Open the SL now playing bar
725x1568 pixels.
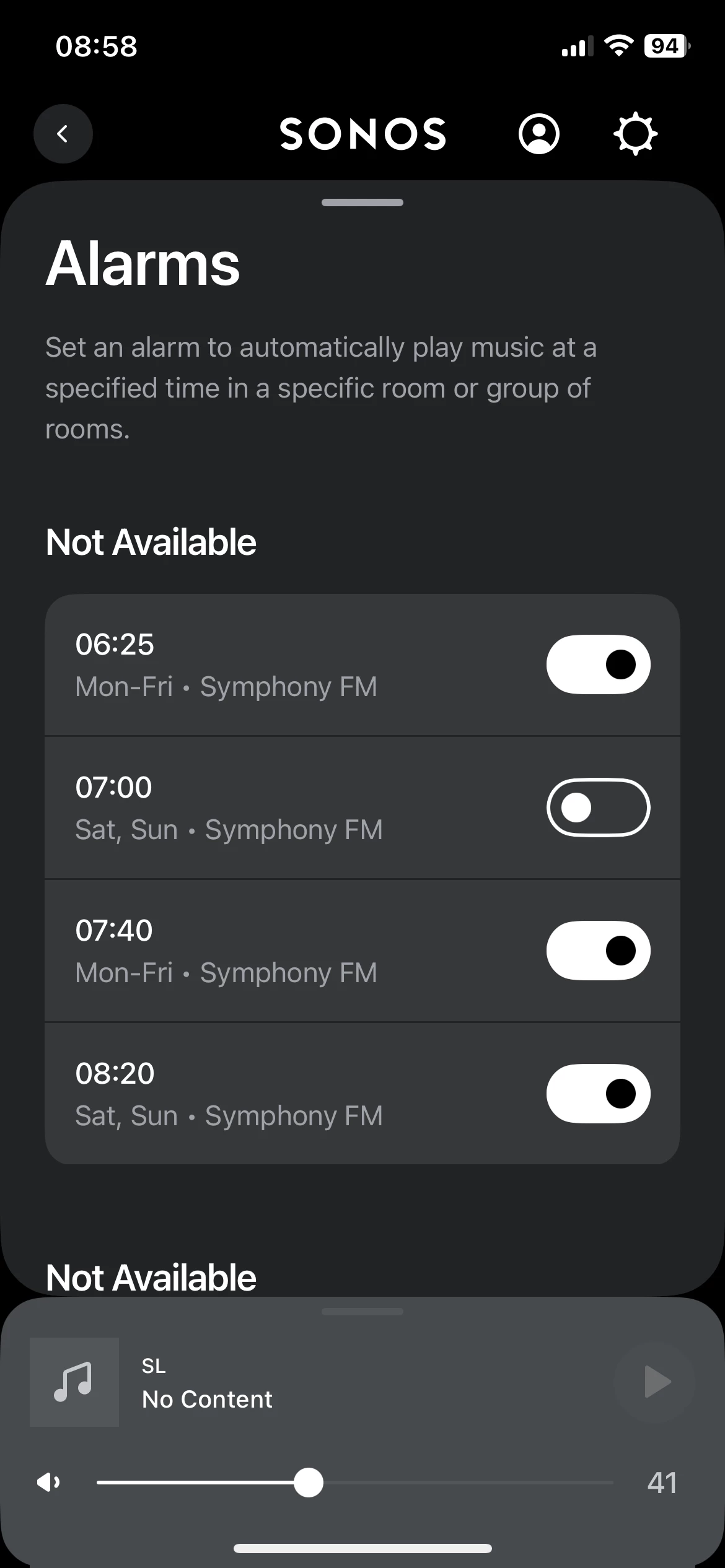310,1382
